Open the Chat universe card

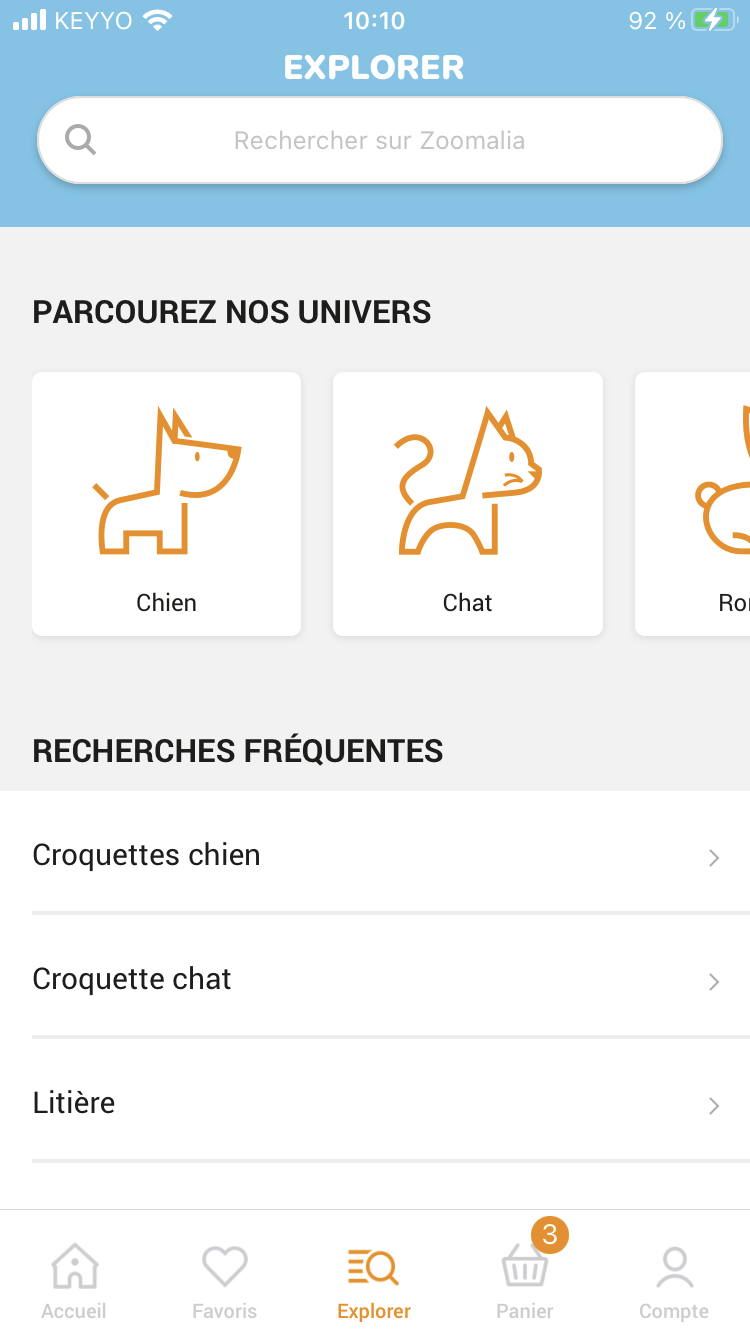(468, 504)
